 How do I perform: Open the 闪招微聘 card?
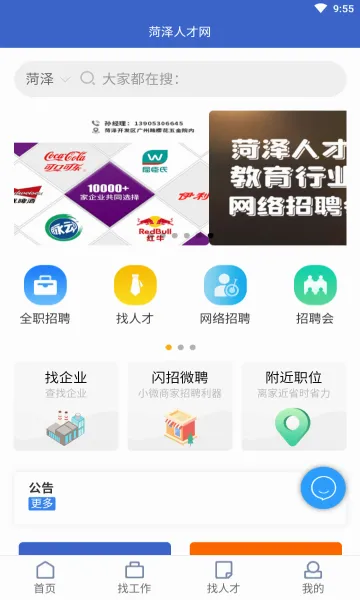180,406
